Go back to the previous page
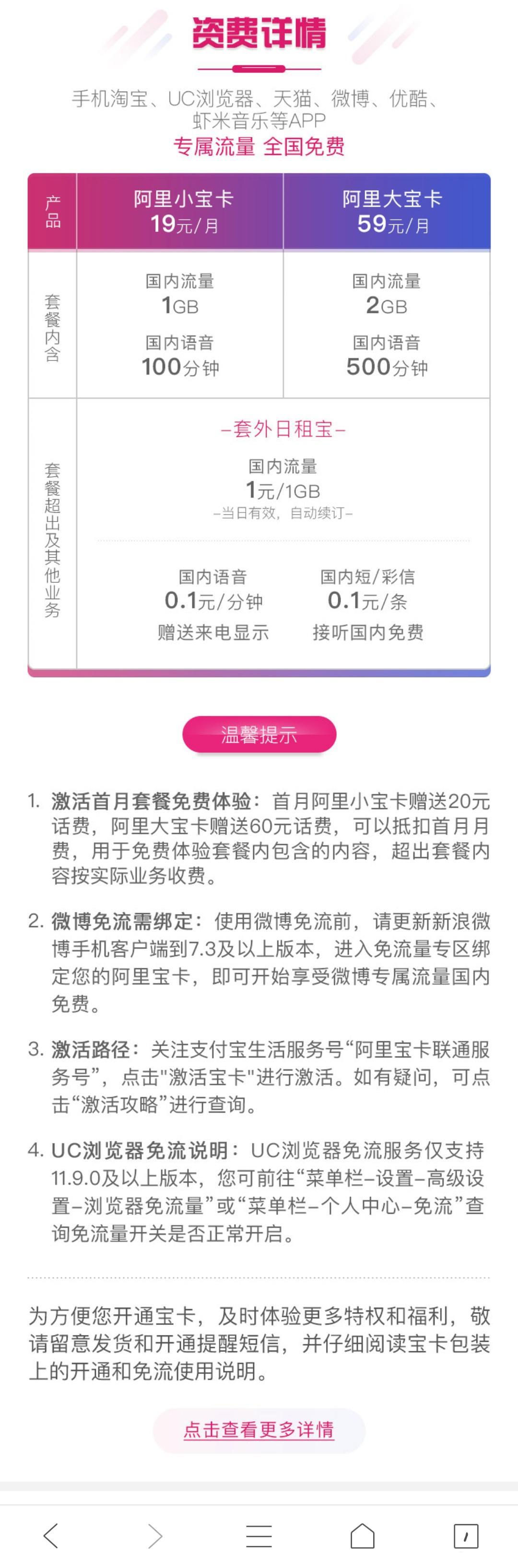The image size is (518, 1568). [x=51, y=1535]
